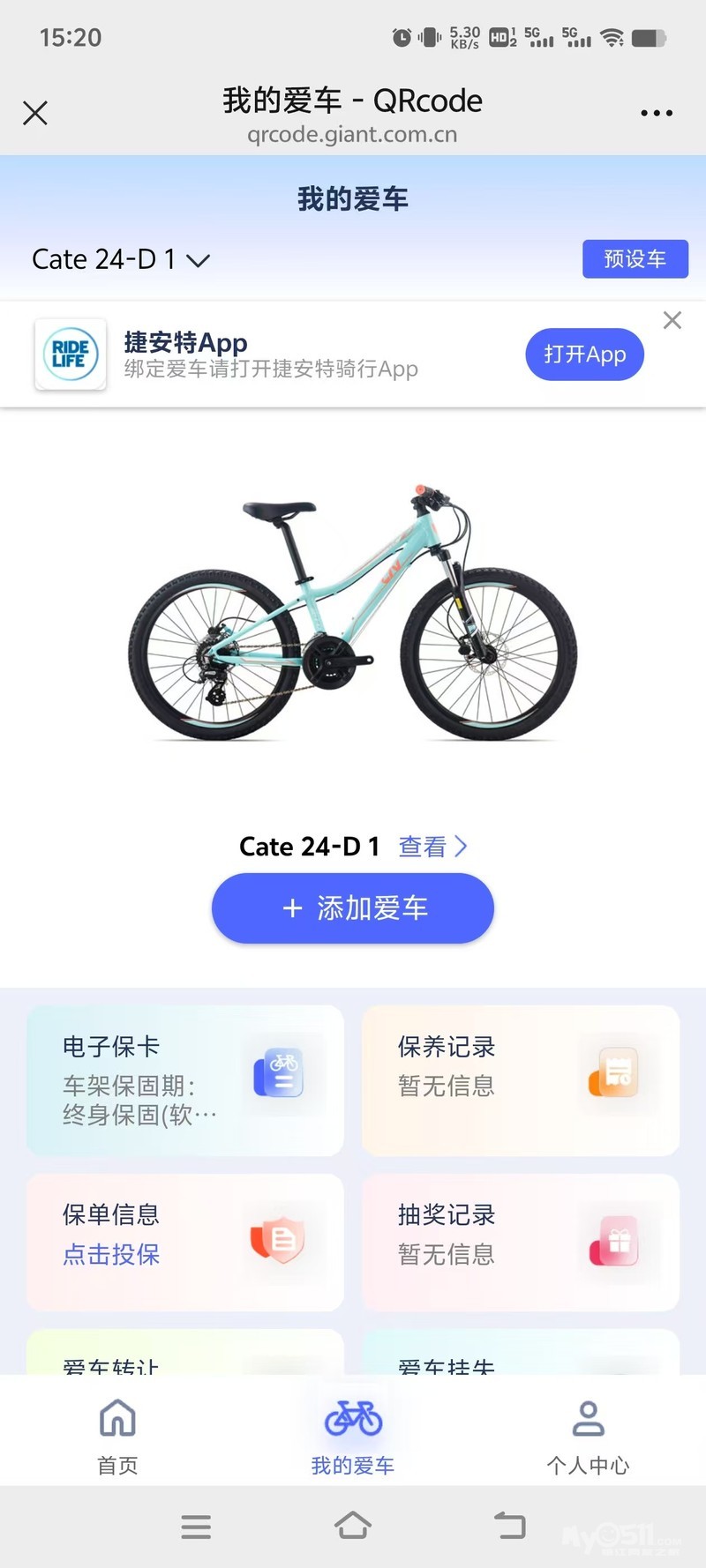706x1568 pixels.
Task: Close the QRcode web page
Action: (x=35, y=113)
